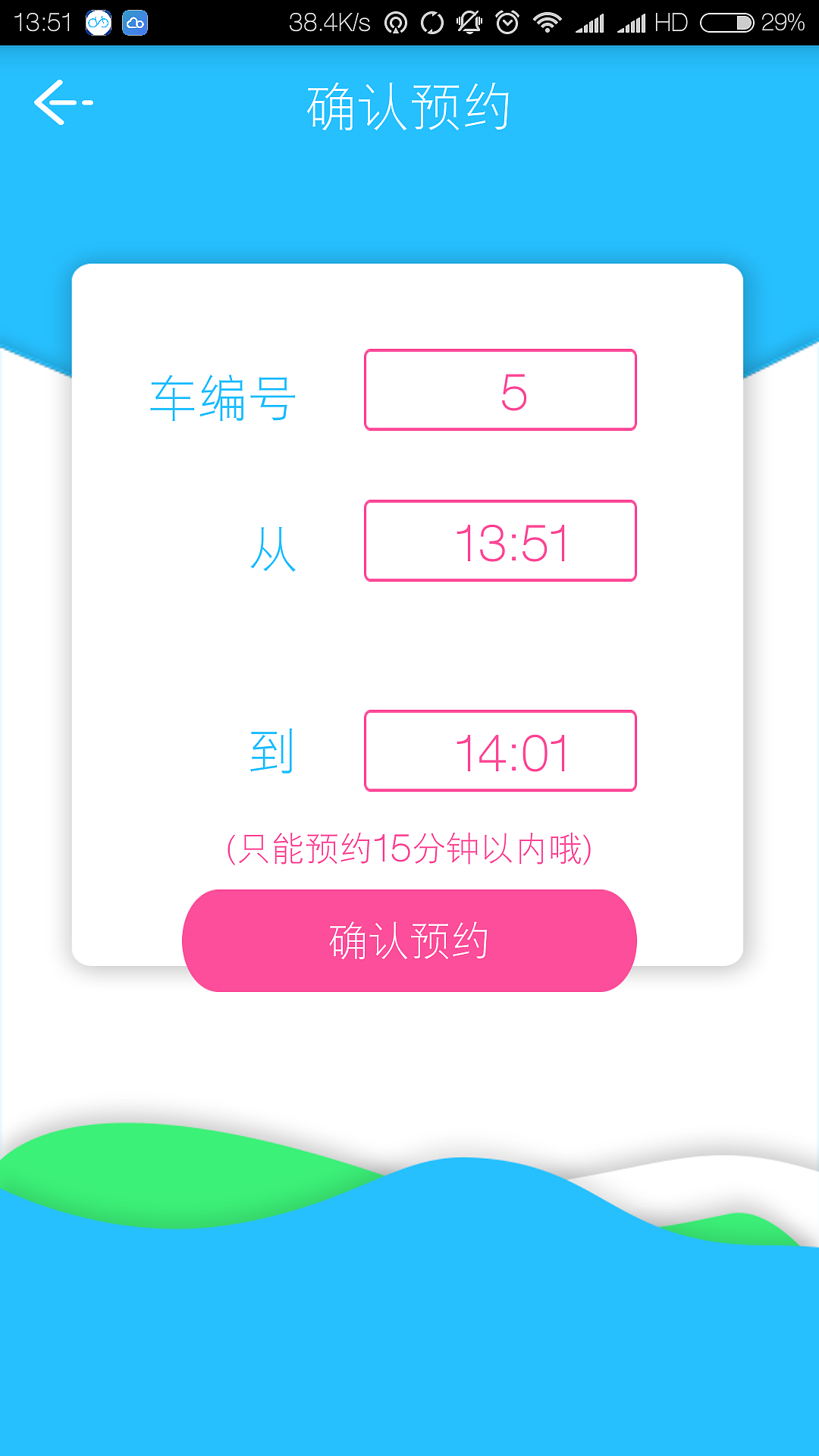Tap the start time field showing 13:51
The height and width of the screenshot is (1456, 819).
pyautogui.click(x=500, y=541)
